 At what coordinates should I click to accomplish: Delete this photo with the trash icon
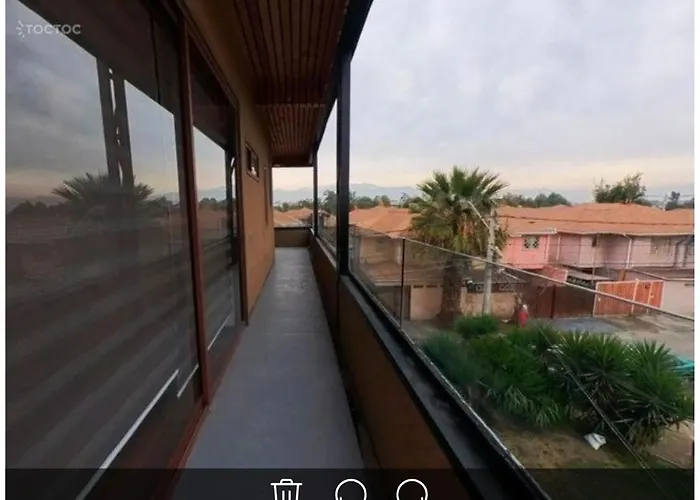[286, 490]
